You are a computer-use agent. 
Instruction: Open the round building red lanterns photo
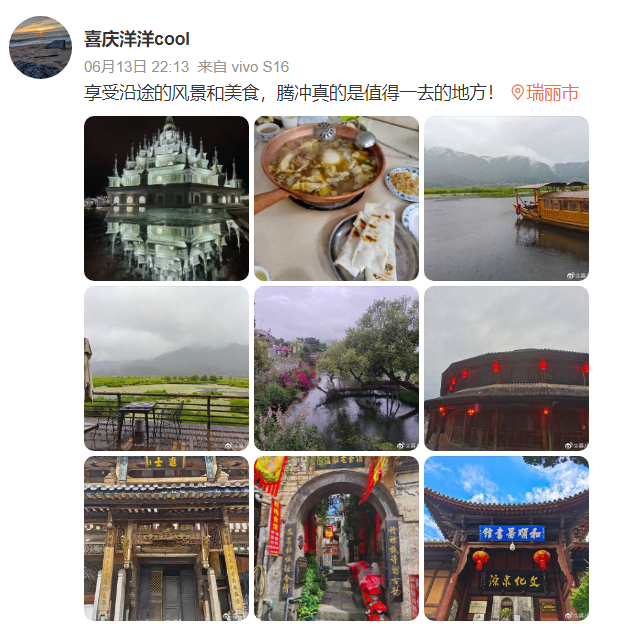click(x=506, y=368)
